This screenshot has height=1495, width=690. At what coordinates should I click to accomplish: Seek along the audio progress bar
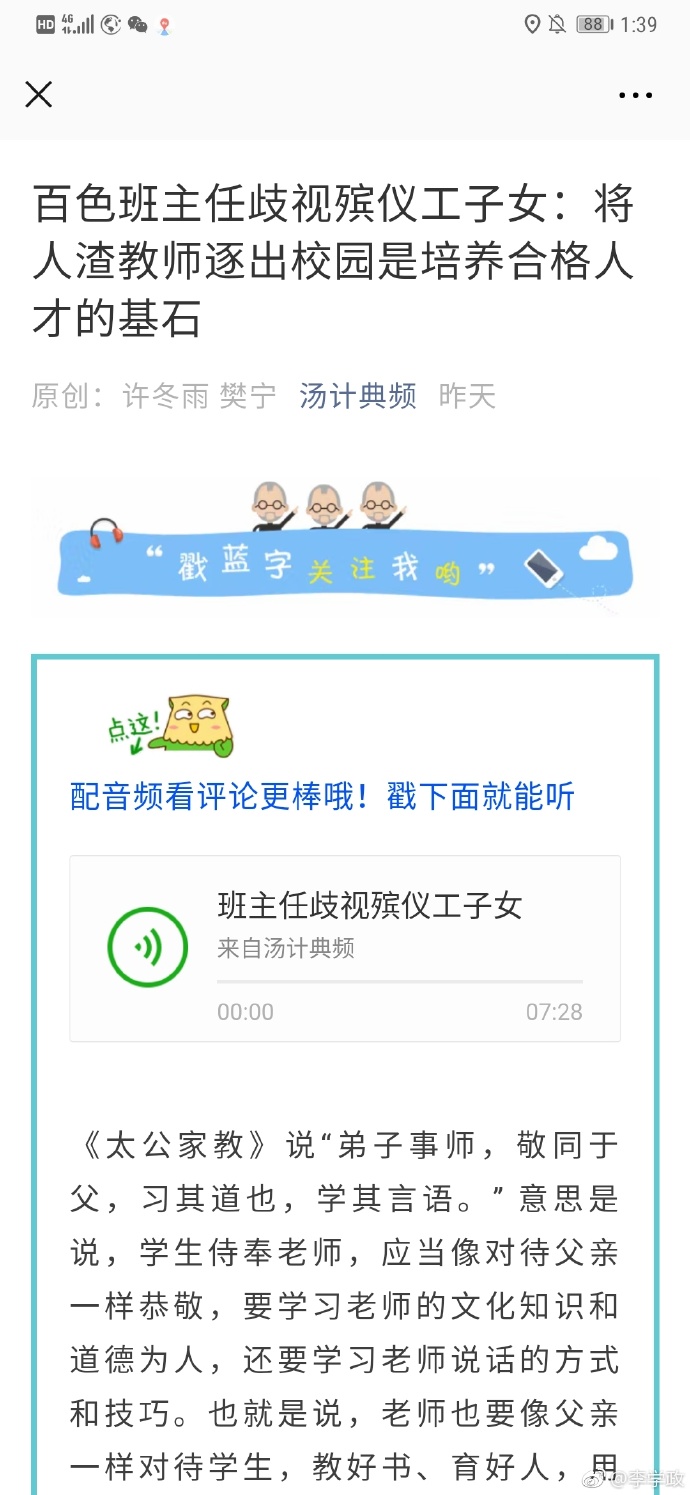(400, 982)
